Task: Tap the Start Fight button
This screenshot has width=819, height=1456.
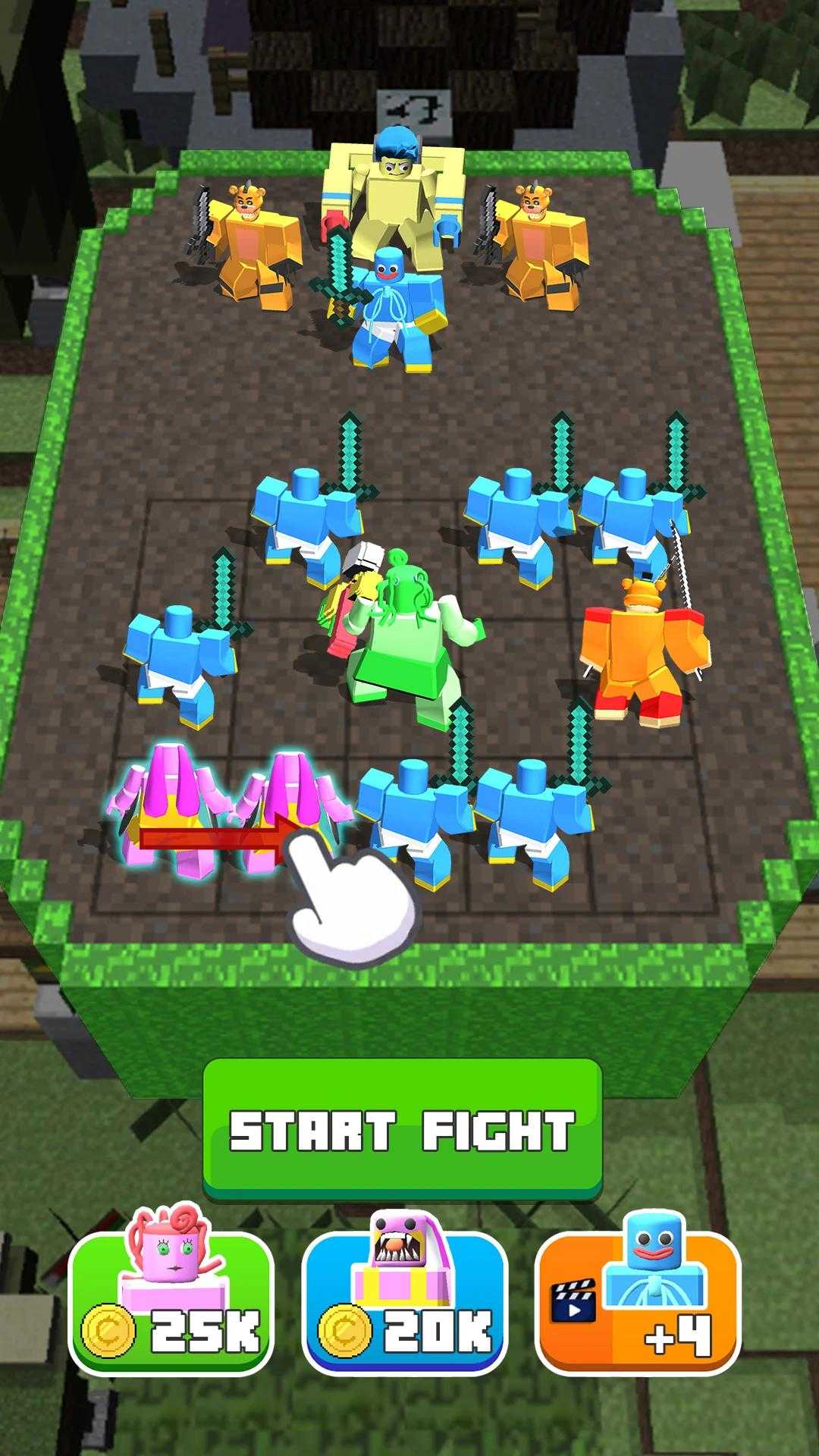Action: tap(403, 1128)
